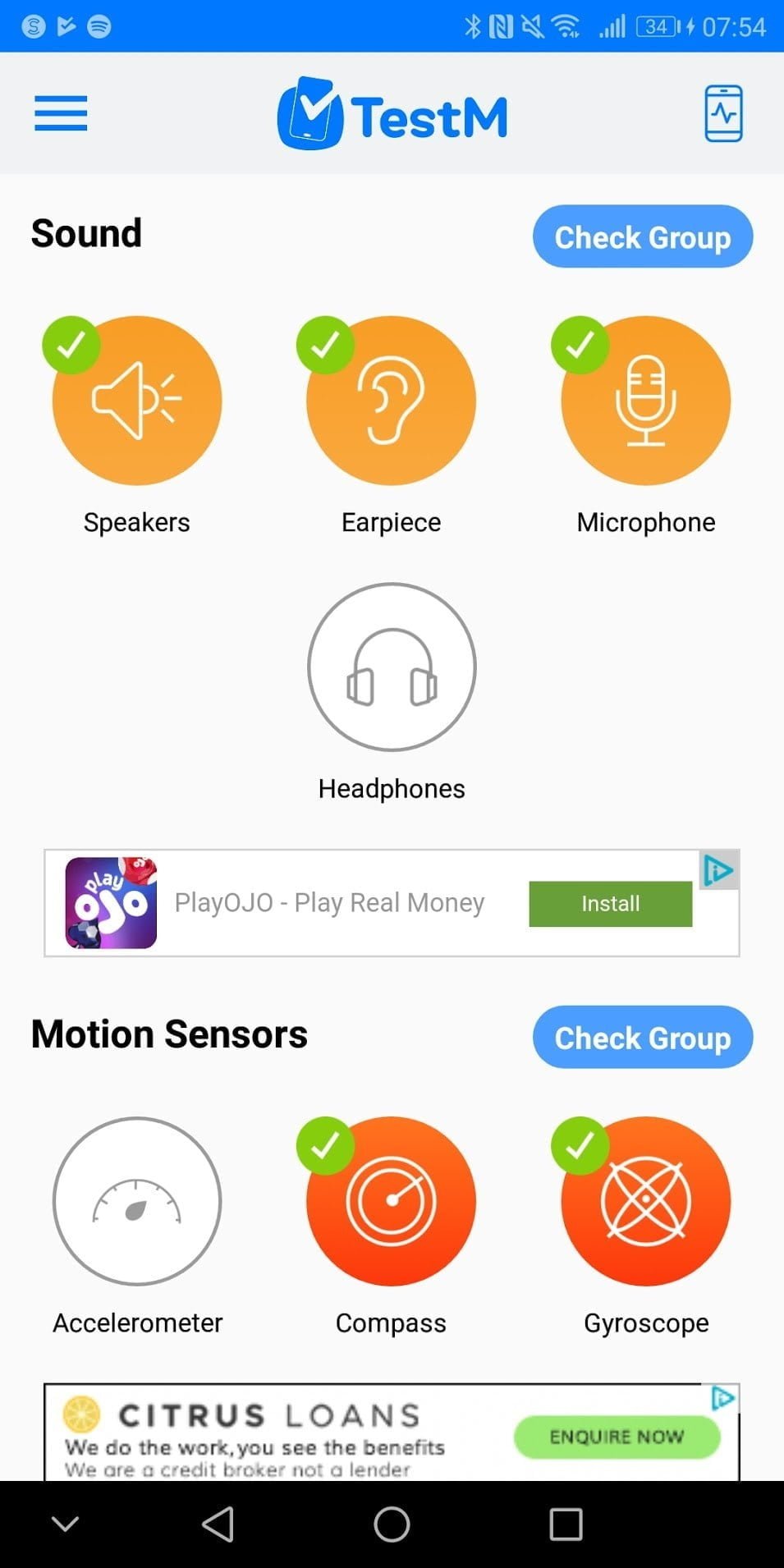The height and width of the screenshot is (1568, 784).
Task: Check the Motion Sensors group
Action: [x=642, y=1037]
